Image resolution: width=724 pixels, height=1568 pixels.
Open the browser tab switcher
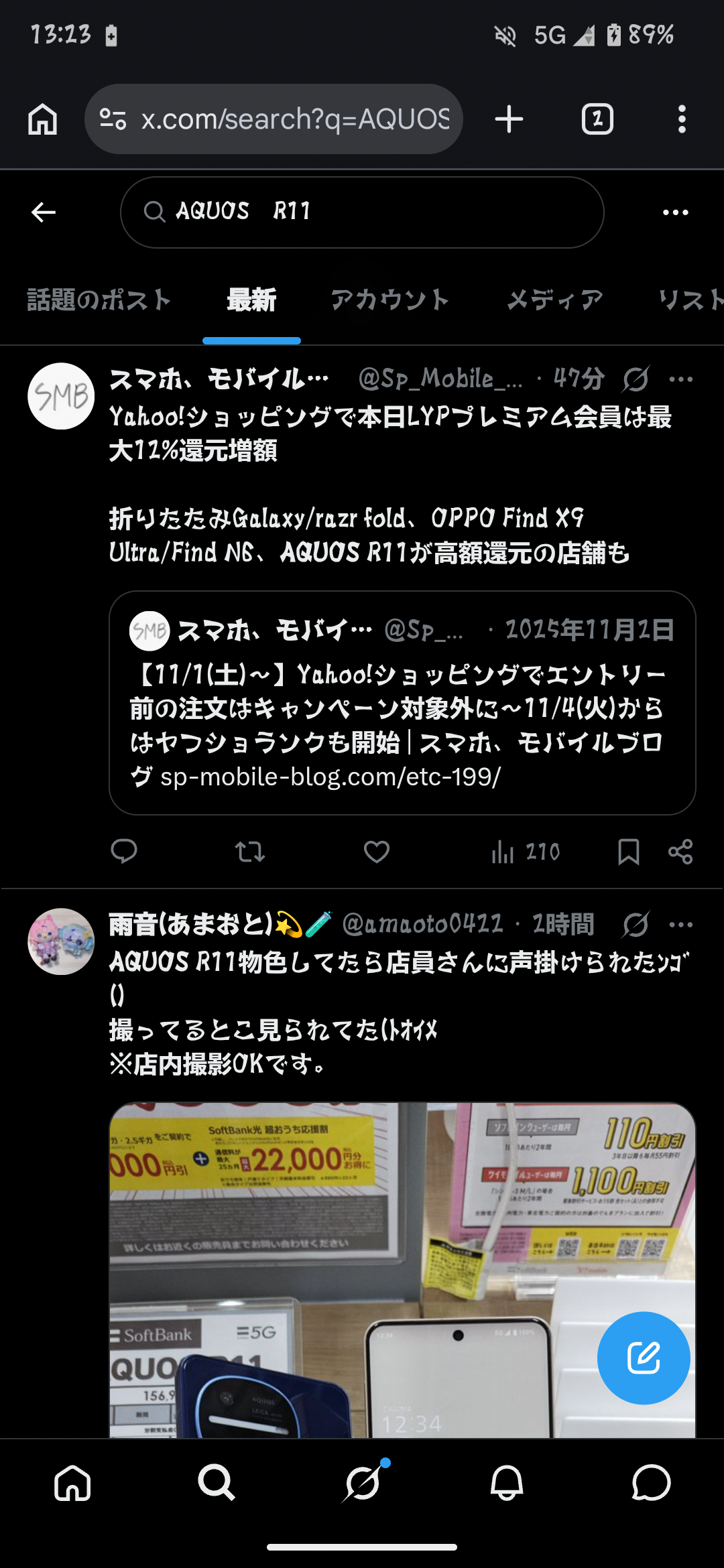click(x=597, y=119)
